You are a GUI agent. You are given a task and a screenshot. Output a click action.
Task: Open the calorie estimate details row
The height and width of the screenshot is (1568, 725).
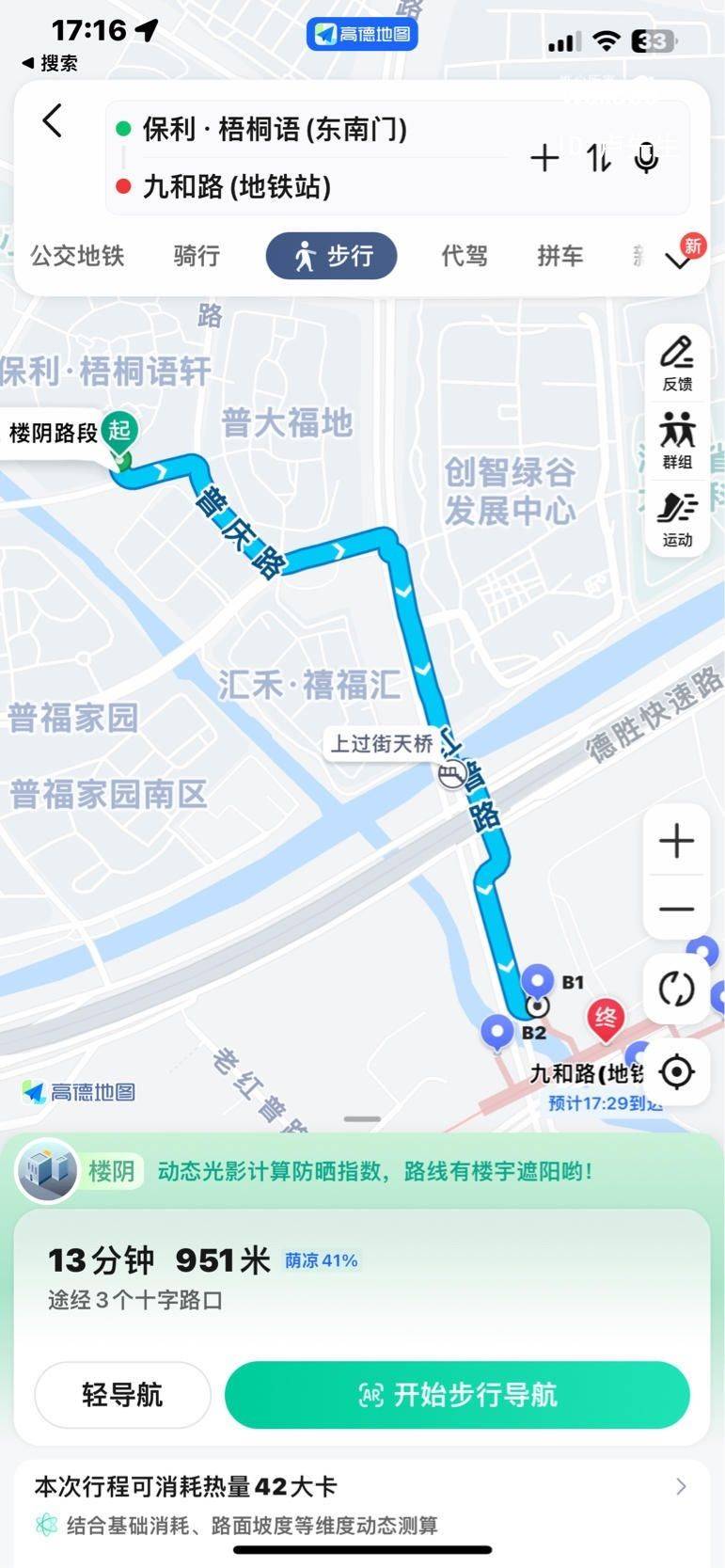362,1504
